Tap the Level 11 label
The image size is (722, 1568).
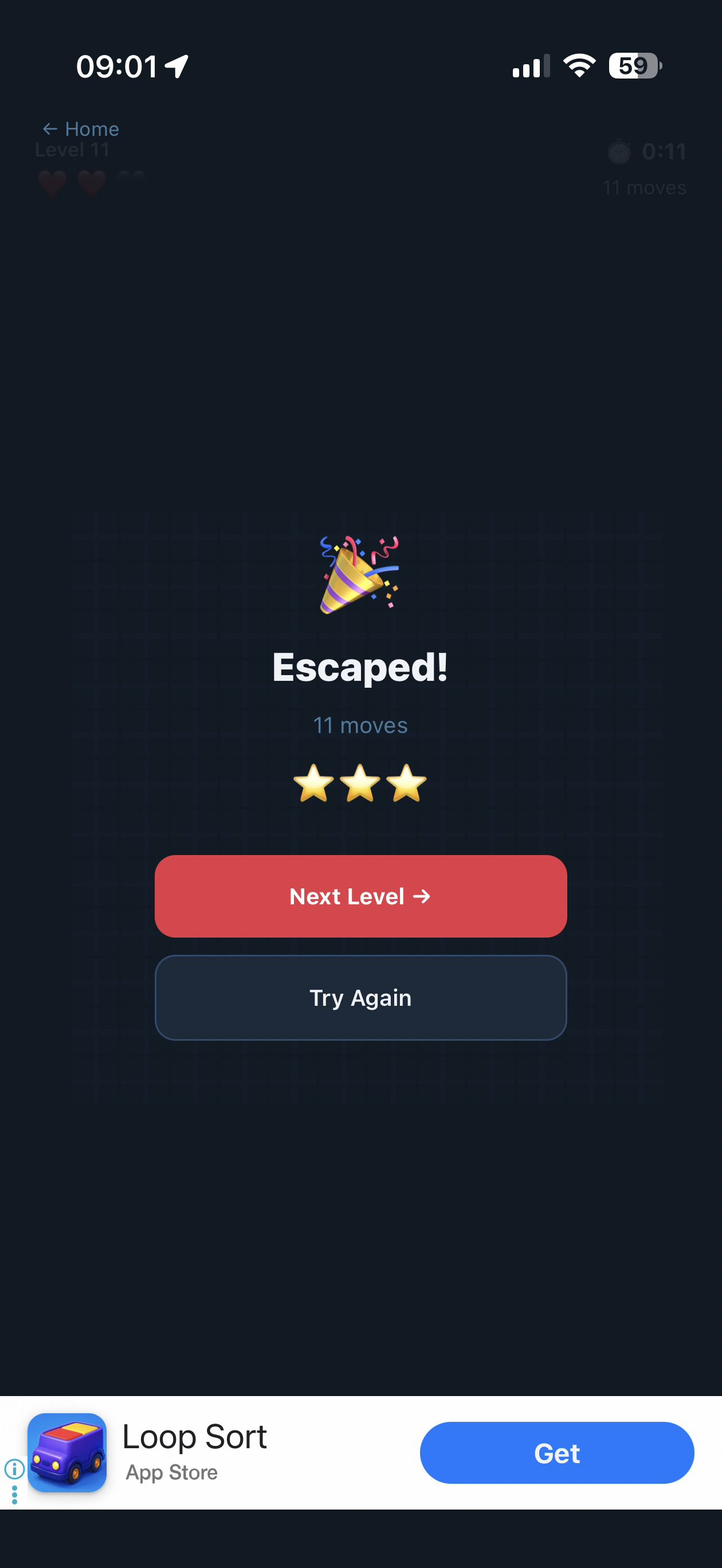tap(71, 150)
